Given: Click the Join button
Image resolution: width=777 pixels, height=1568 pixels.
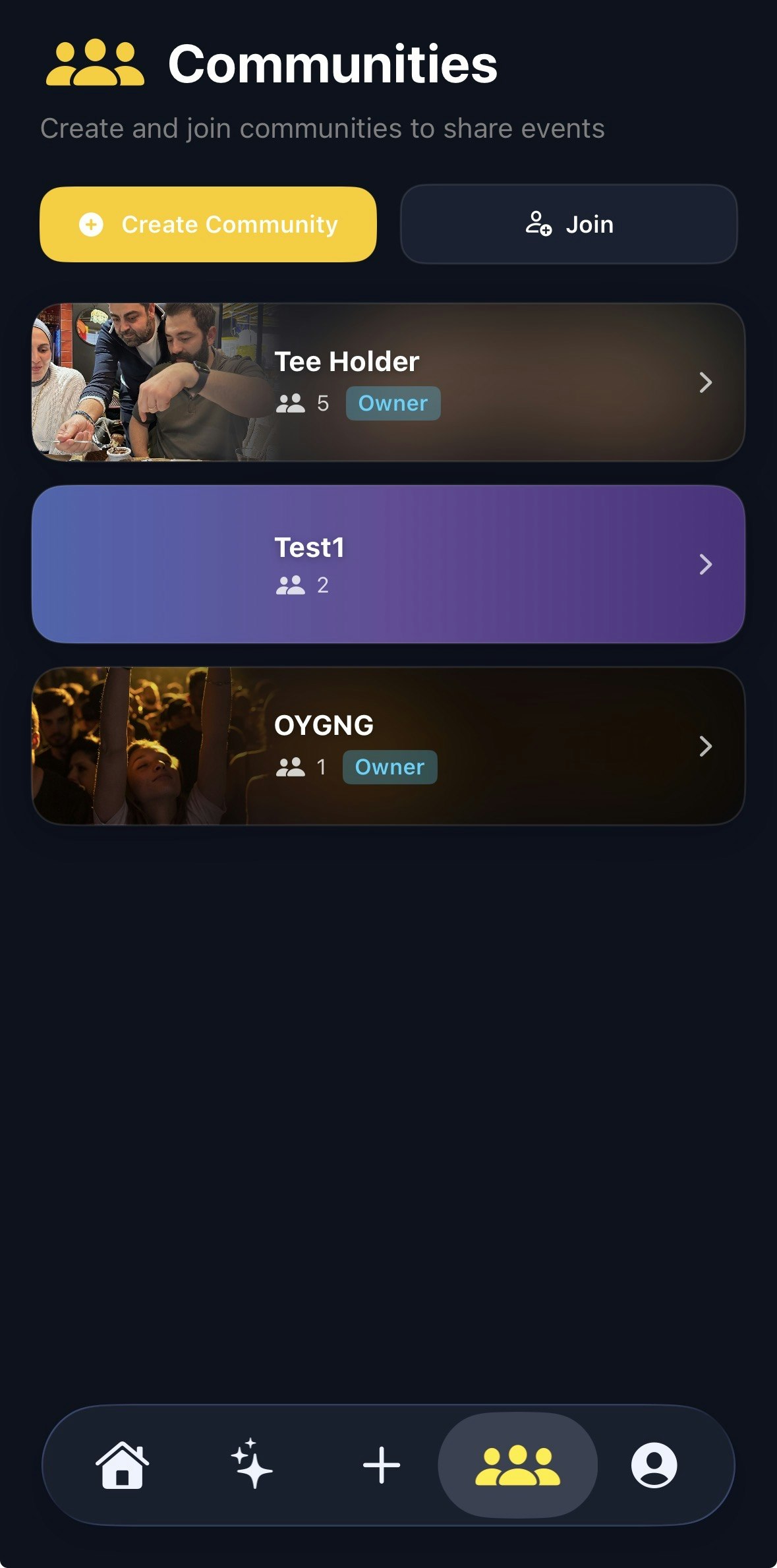Looking at the screenshot, I should click(x=568, y=224).
